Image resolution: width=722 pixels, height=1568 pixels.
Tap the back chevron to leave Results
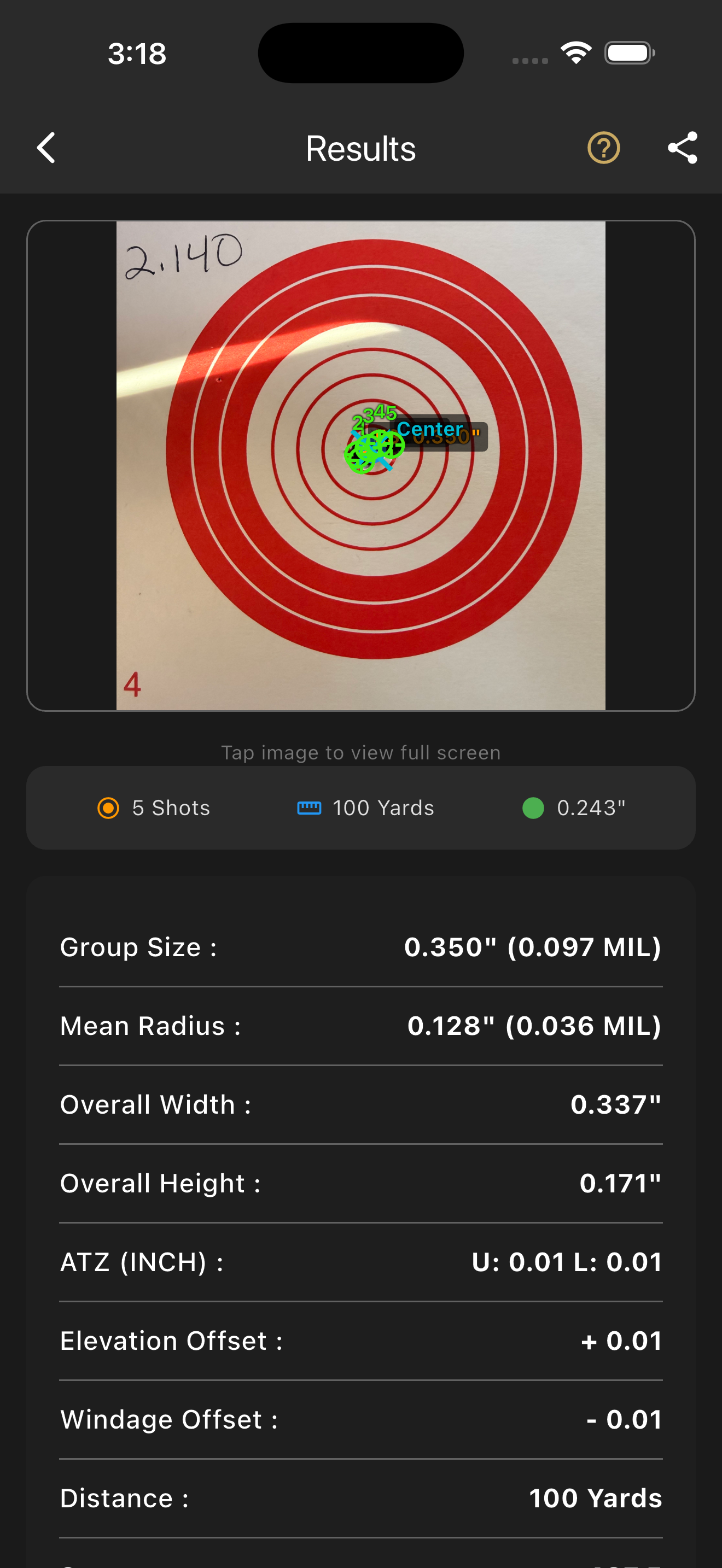(x=45, y=147)
